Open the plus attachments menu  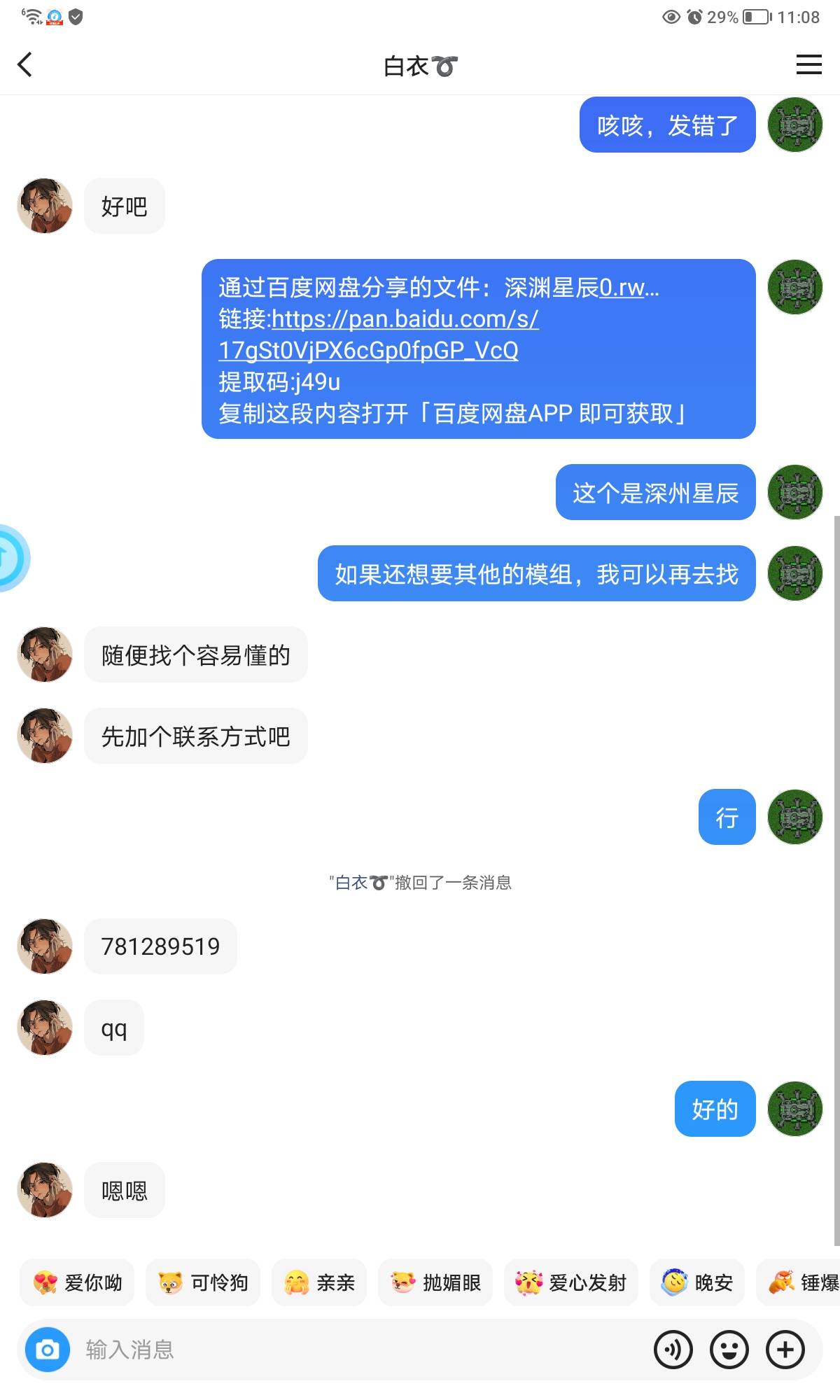coord(785,1349)
